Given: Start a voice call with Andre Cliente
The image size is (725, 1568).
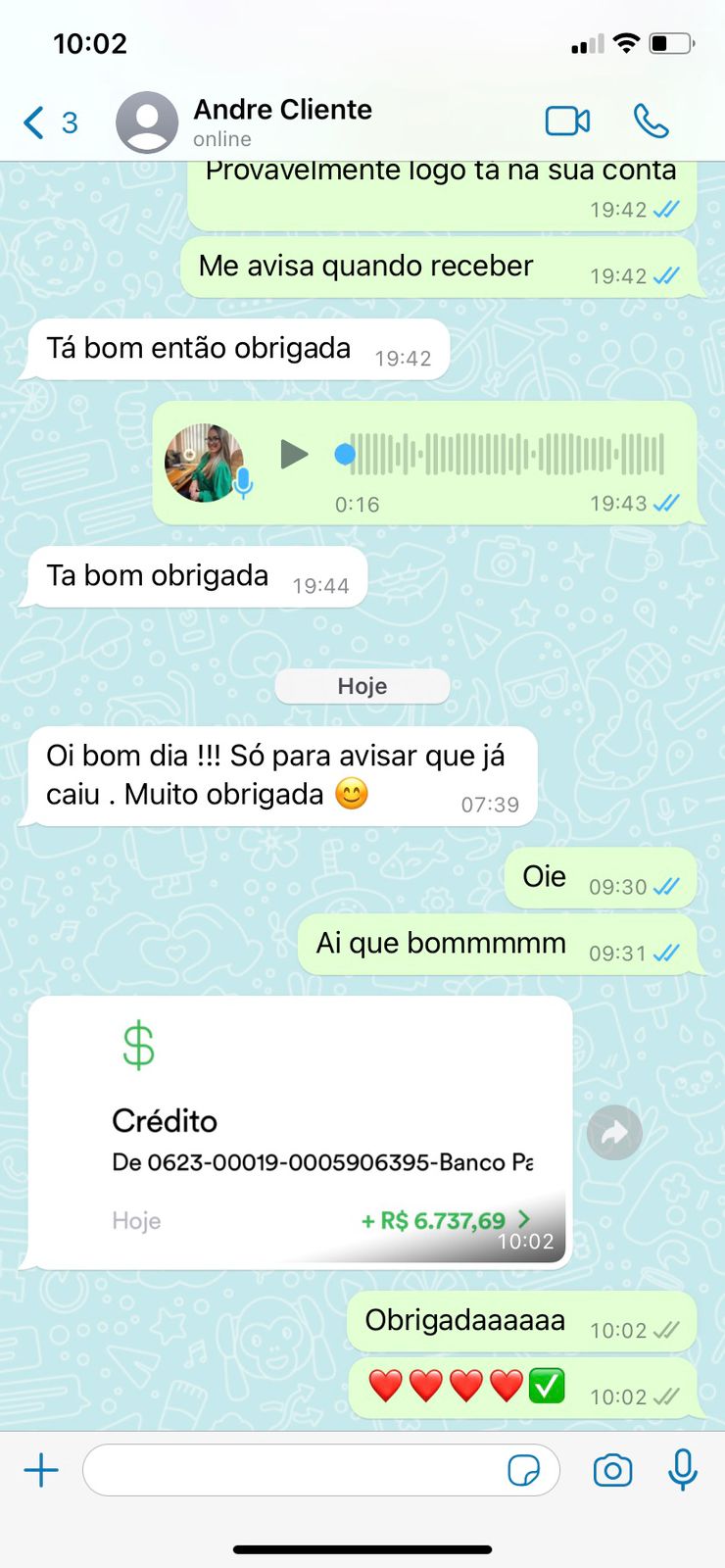Looking at the screenshot, I should (651, 121).
